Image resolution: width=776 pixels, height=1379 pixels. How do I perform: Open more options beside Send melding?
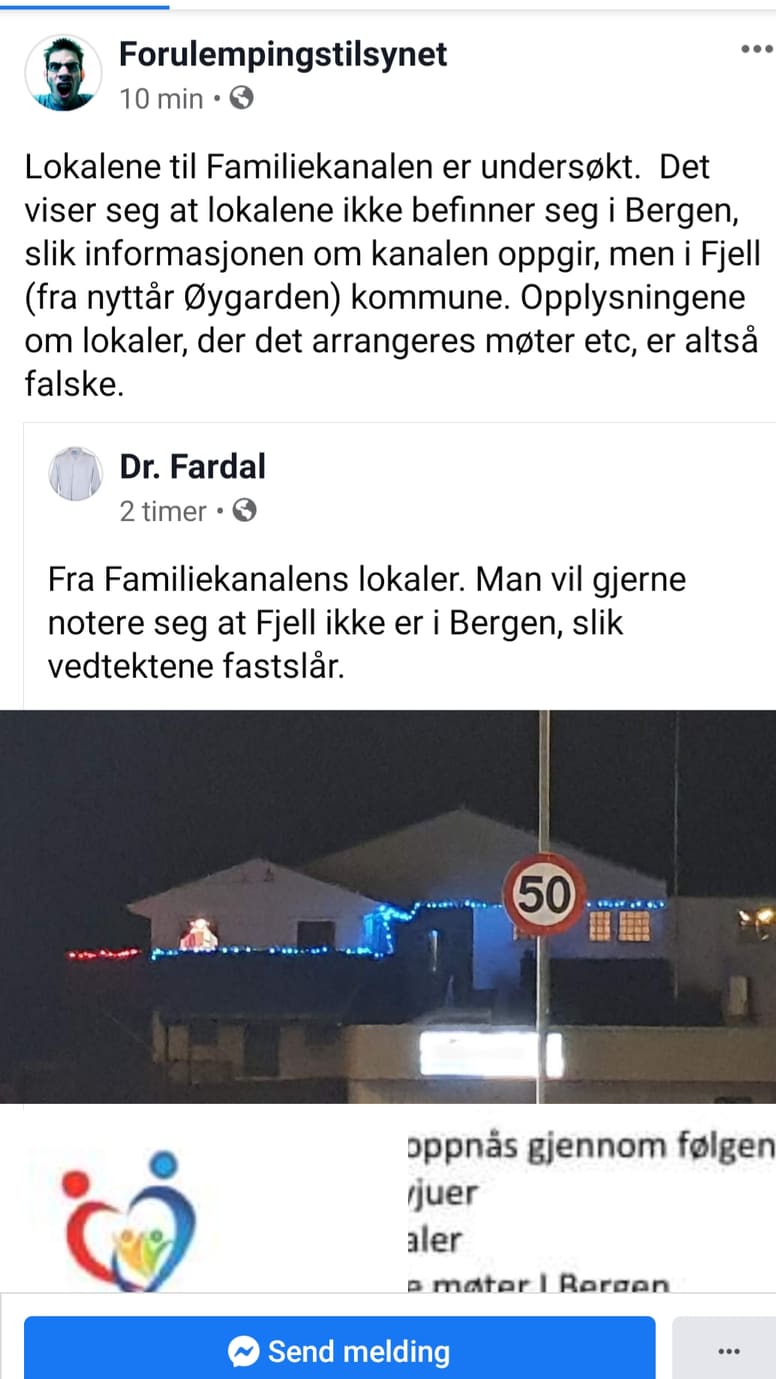[728, 1351]
